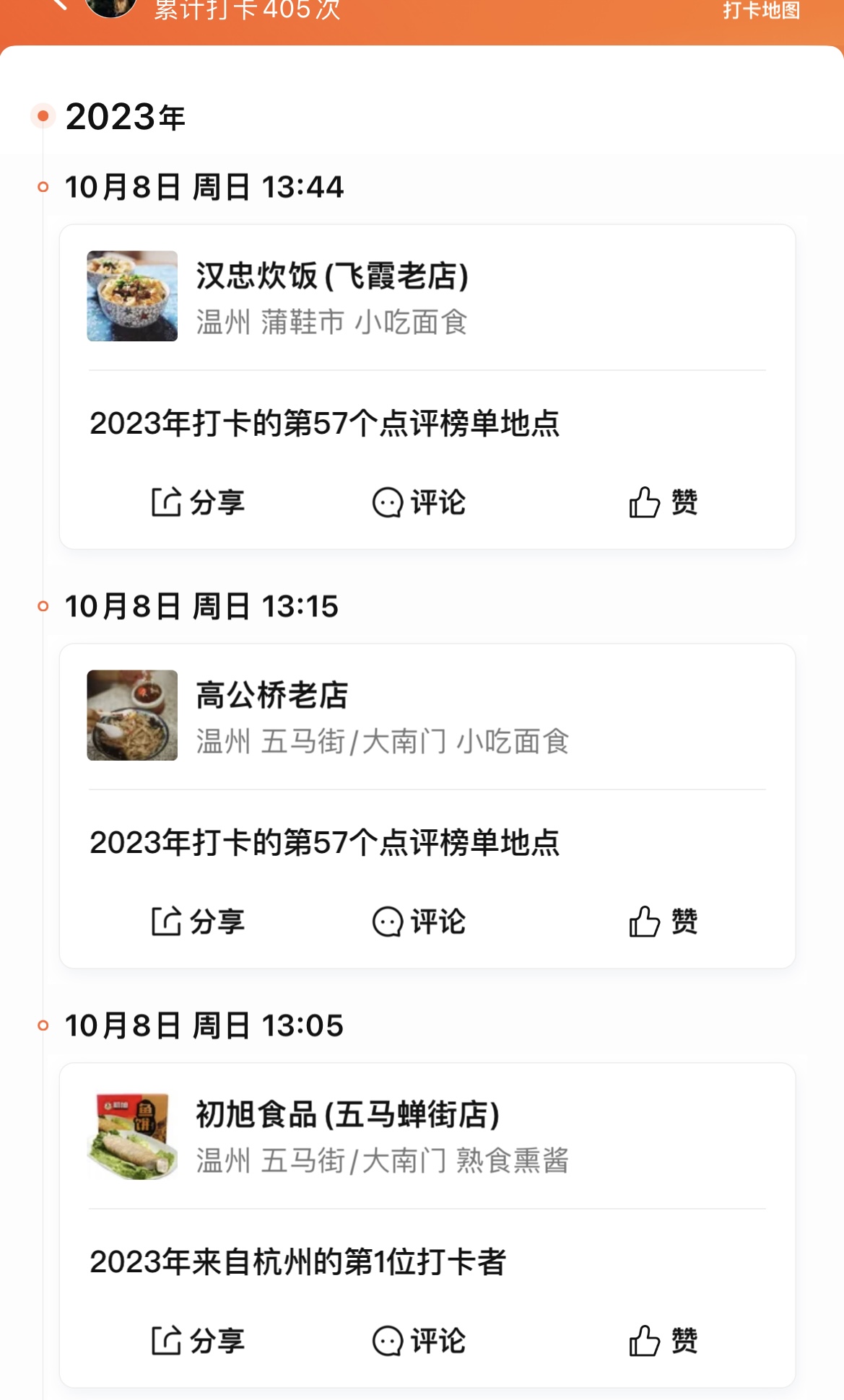Open the 打卡地图 check-in map
Screen dimensions: 844x1400
761,11
